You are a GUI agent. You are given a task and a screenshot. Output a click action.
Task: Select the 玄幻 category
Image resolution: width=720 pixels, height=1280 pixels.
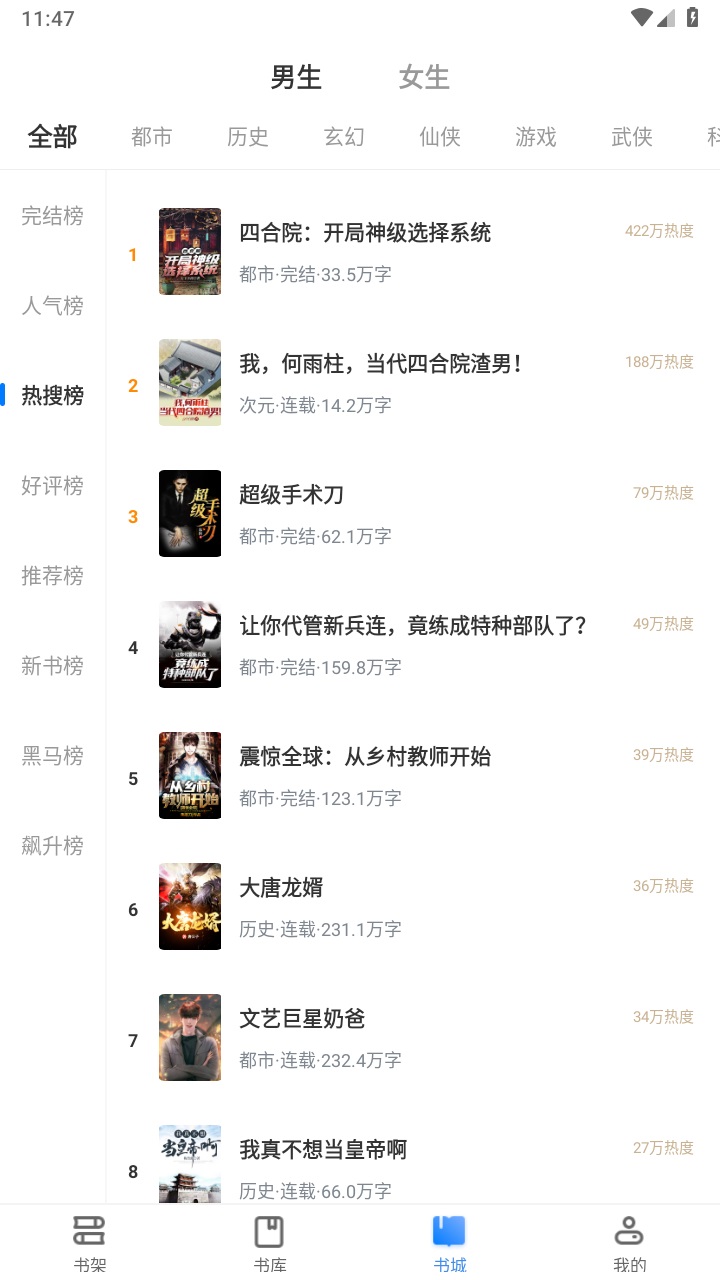coord(344,137)
